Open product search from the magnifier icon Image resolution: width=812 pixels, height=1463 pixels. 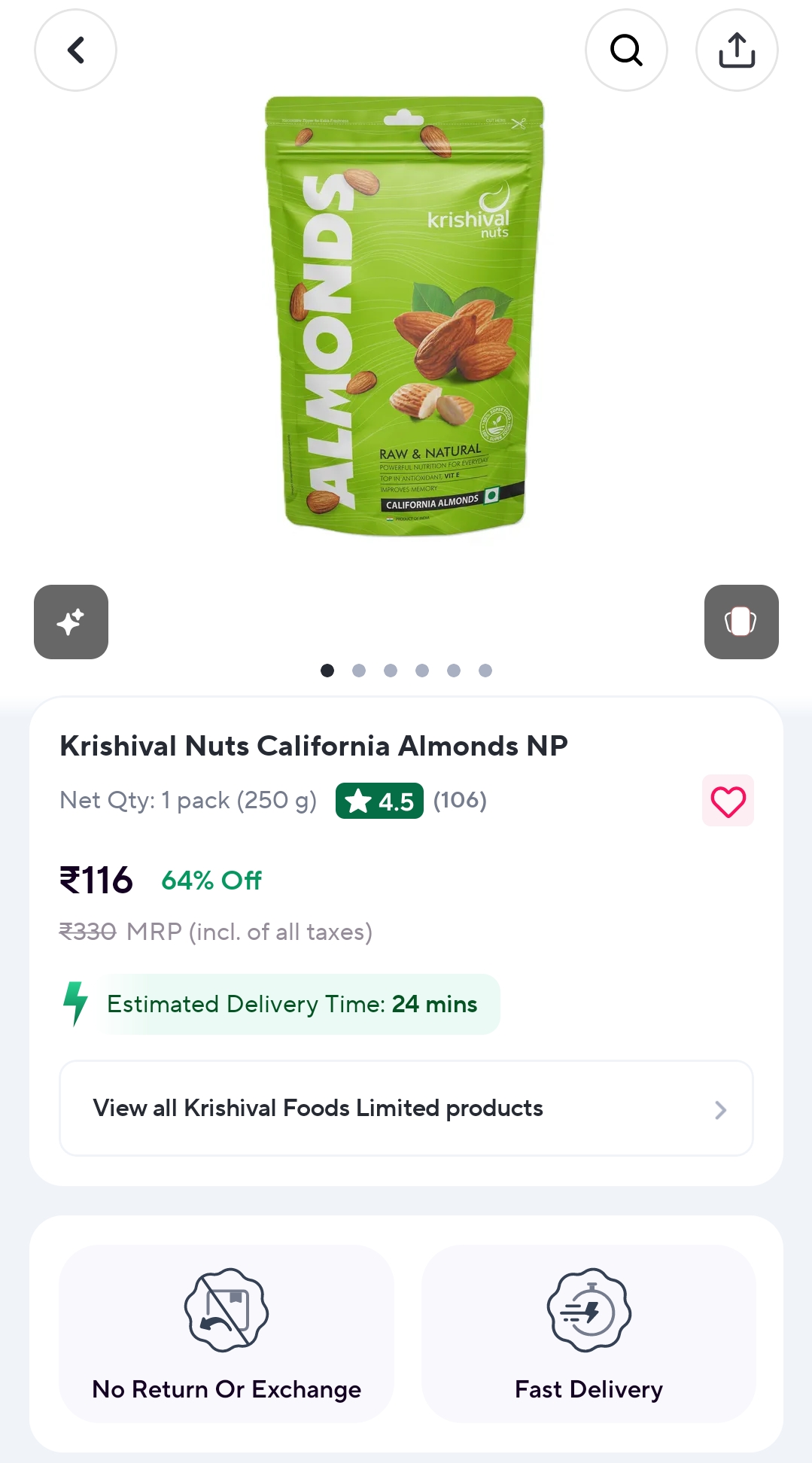(626, 50)
